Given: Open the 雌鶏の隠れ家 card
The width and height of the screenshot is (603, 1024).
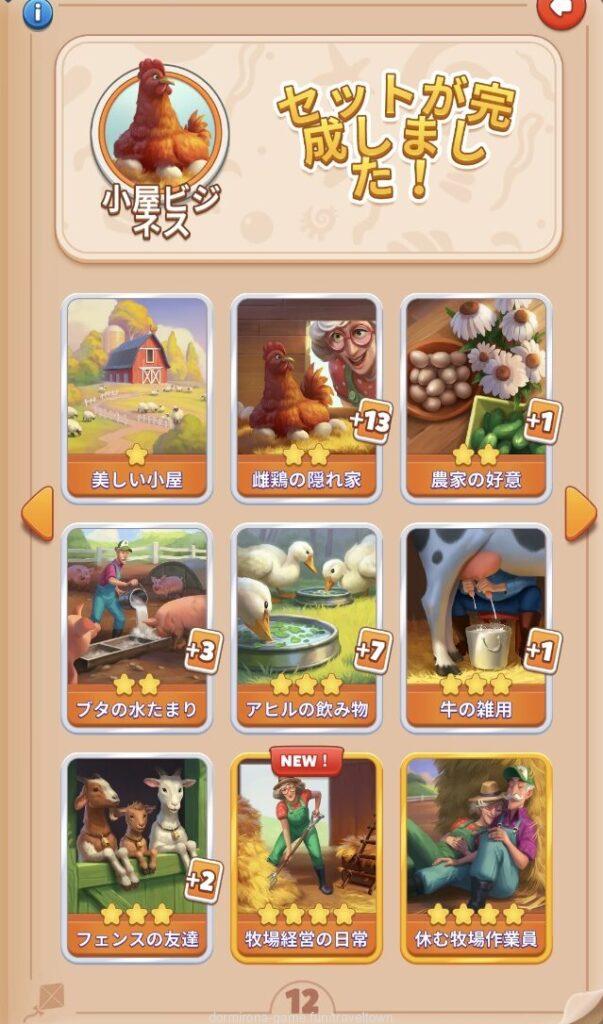Looking at the screenshot, I should coord(306,397).
